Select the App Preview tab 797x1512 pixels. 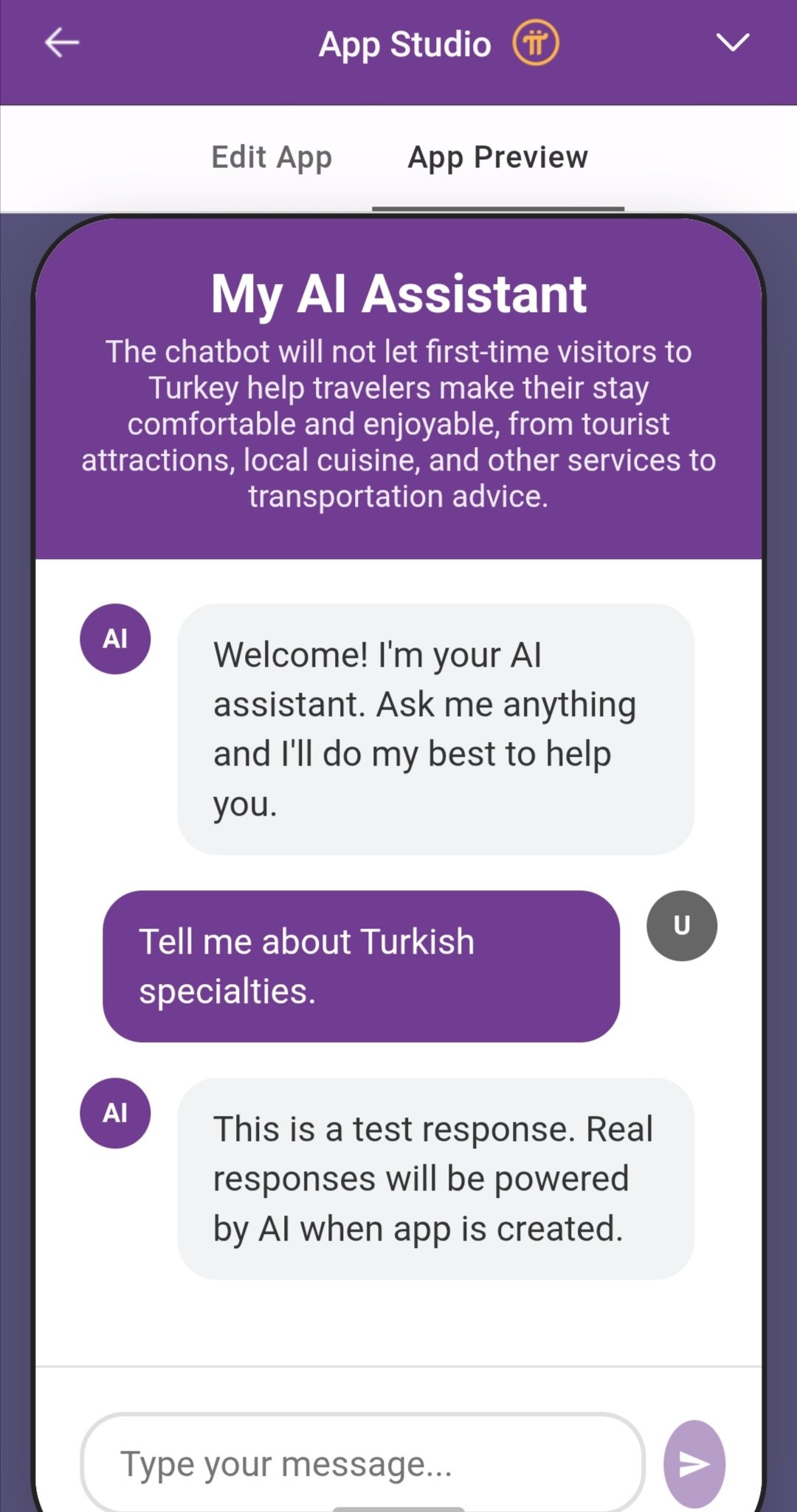(x=498, y=157)
